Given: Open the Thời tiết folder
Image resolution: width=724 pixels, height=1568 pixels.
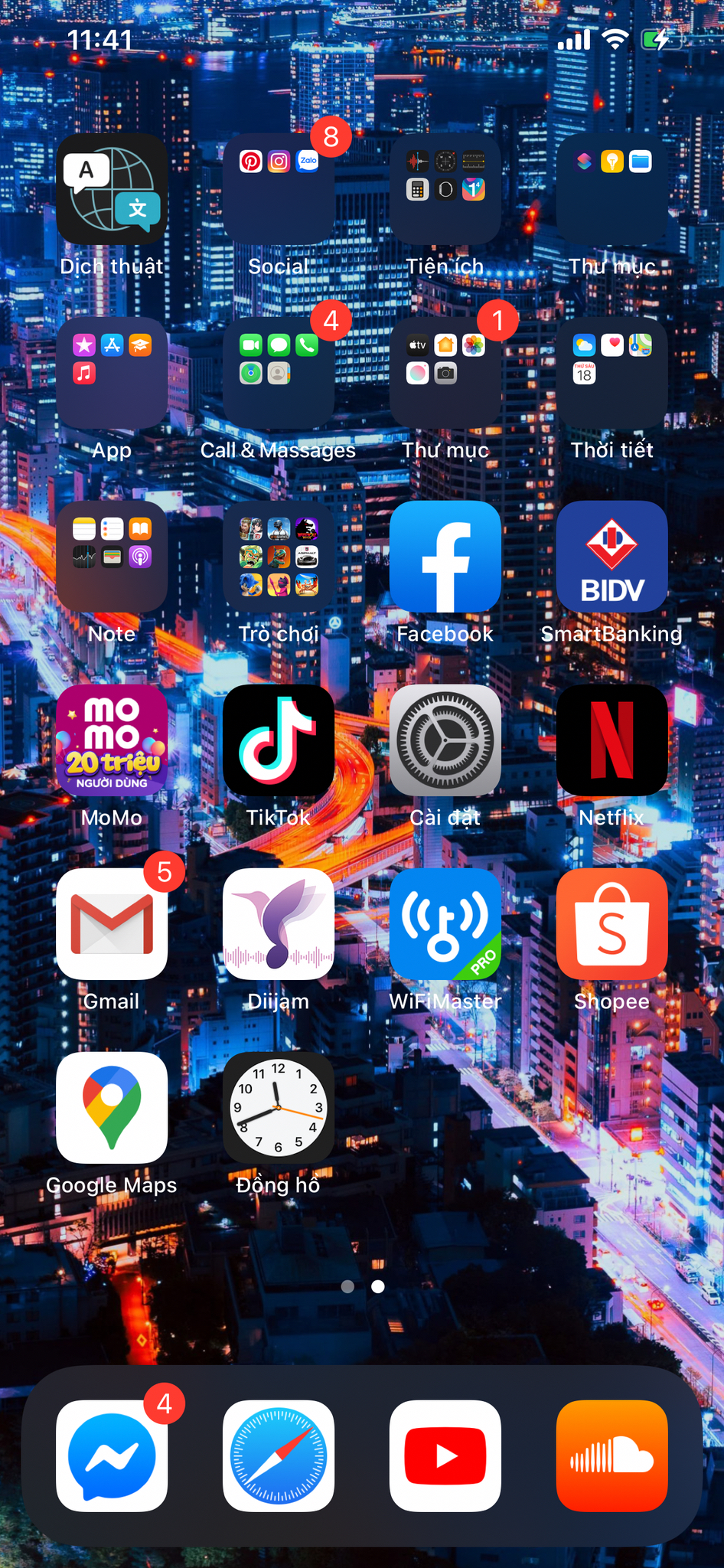Looking at the screenshot, I should click(x=612, y=373).
